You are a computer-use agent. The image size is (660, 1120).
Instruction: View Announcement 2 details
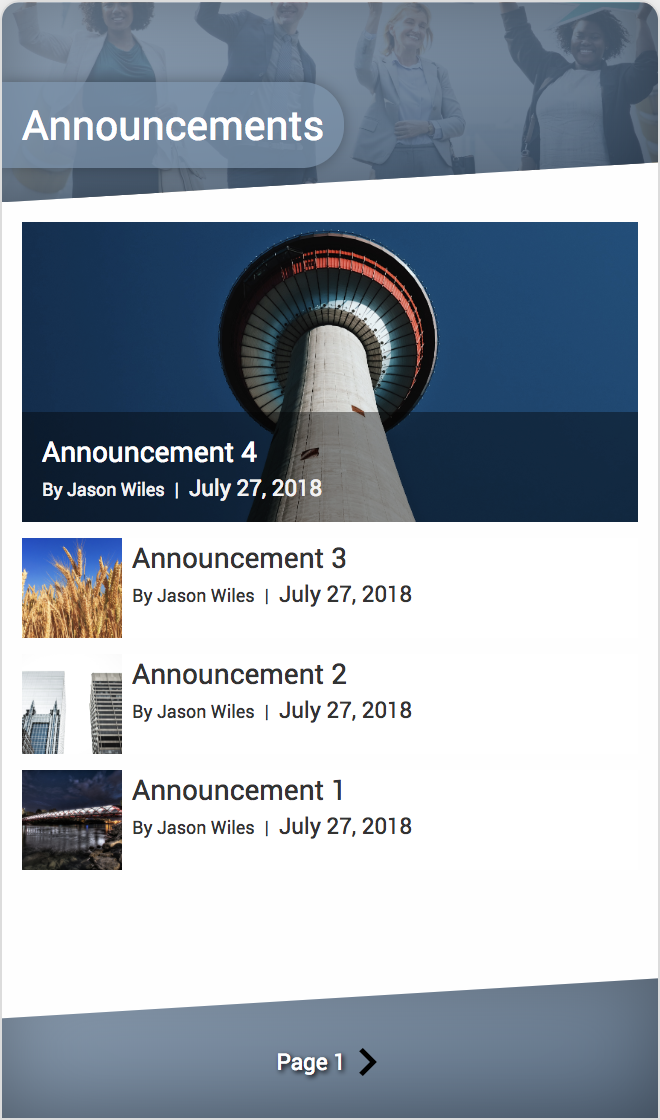click(x=239, y=675)
